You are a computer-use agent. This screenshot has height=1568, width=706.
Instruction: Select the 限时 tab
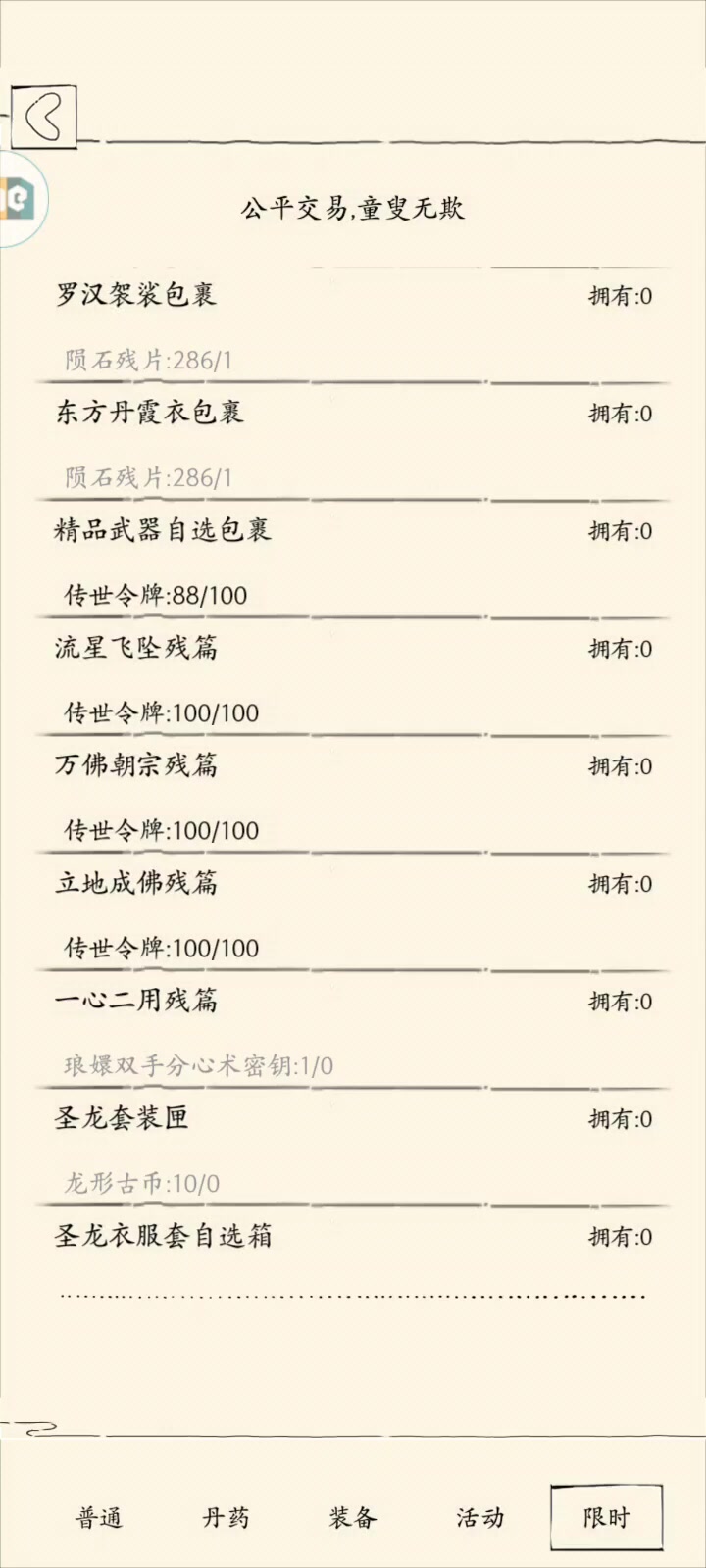pos(606,1518)
